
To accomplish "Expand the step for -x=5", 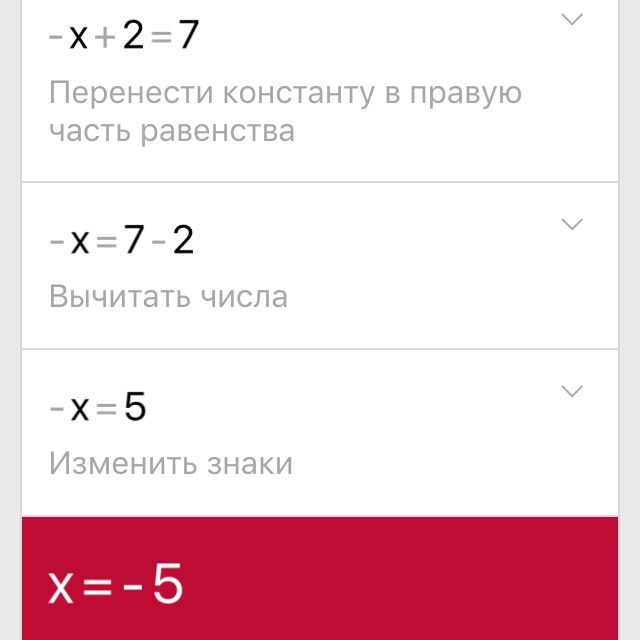I will coord(572,391).
